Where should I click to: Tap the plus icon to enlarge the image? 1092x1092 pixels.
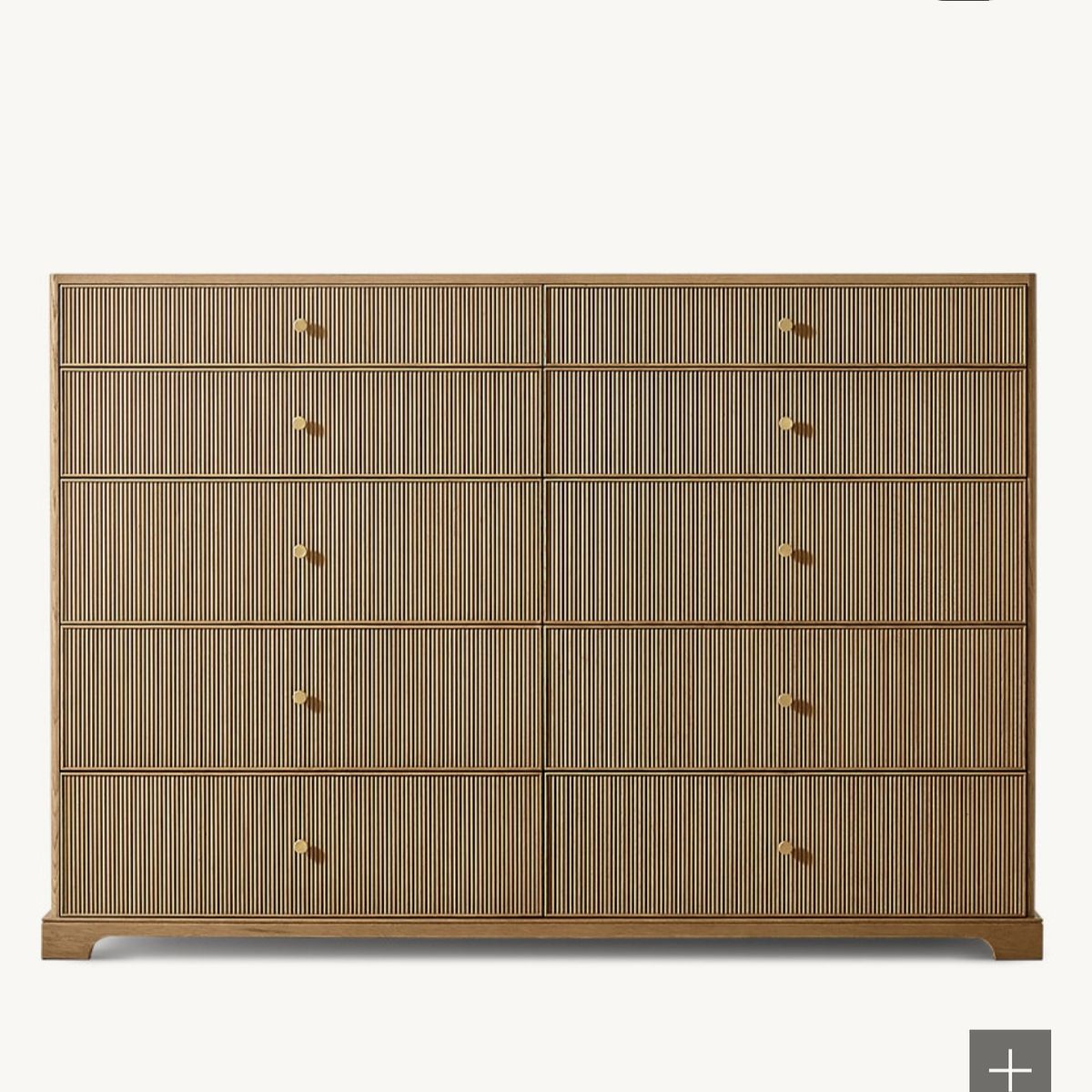click(1009, 1063)
